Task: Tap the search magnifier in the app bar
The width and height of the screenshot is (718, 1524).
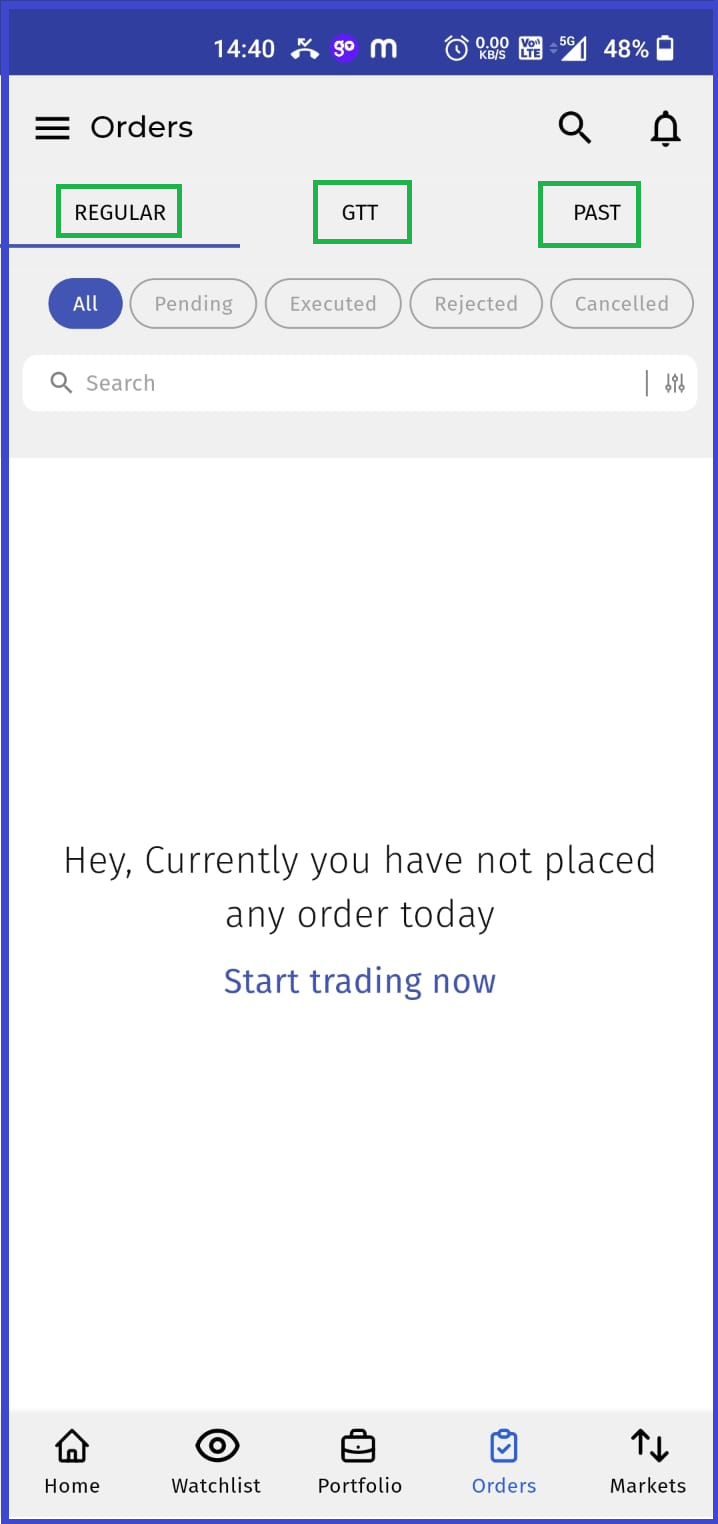Action: pos(574,128)
